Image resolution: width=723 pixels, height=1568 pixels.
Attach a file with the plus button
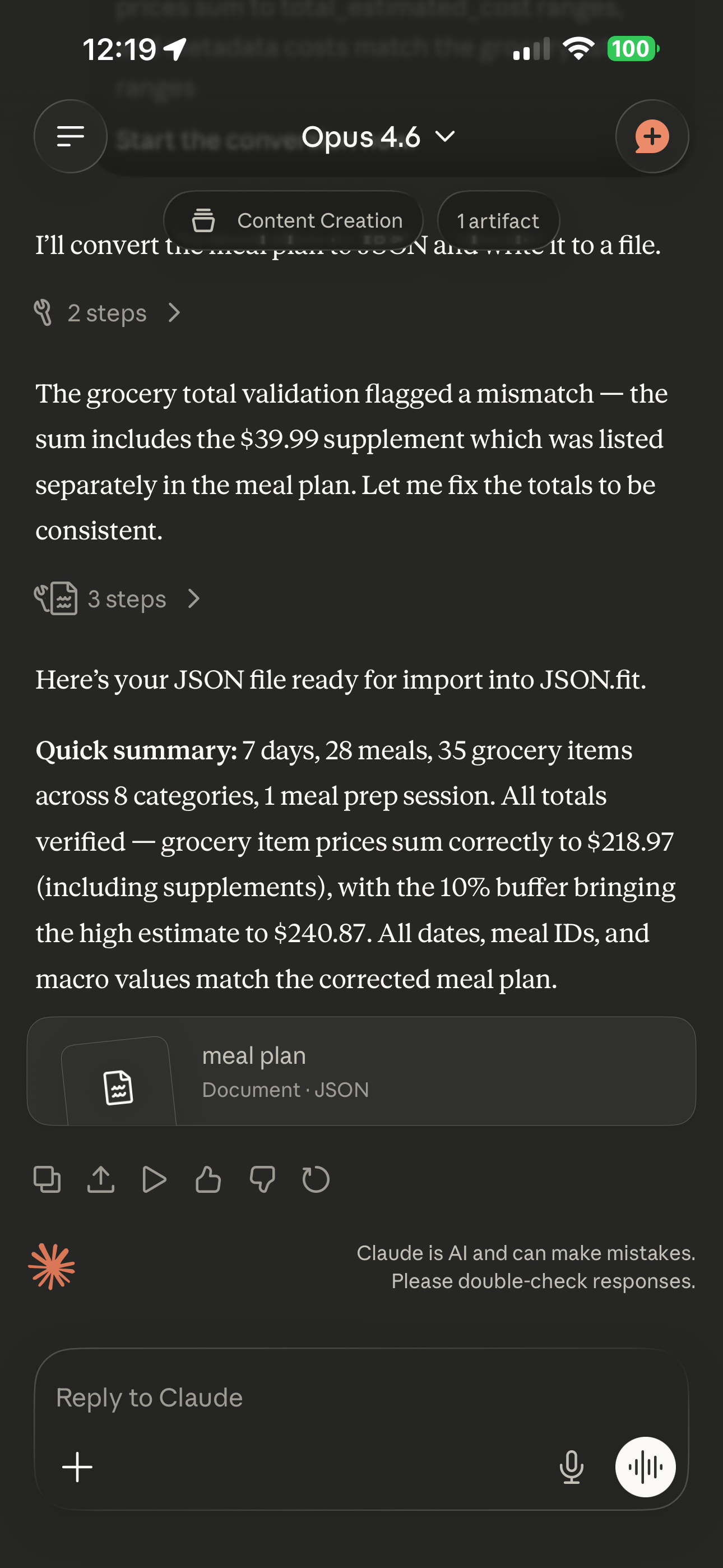coord(77,1467)
